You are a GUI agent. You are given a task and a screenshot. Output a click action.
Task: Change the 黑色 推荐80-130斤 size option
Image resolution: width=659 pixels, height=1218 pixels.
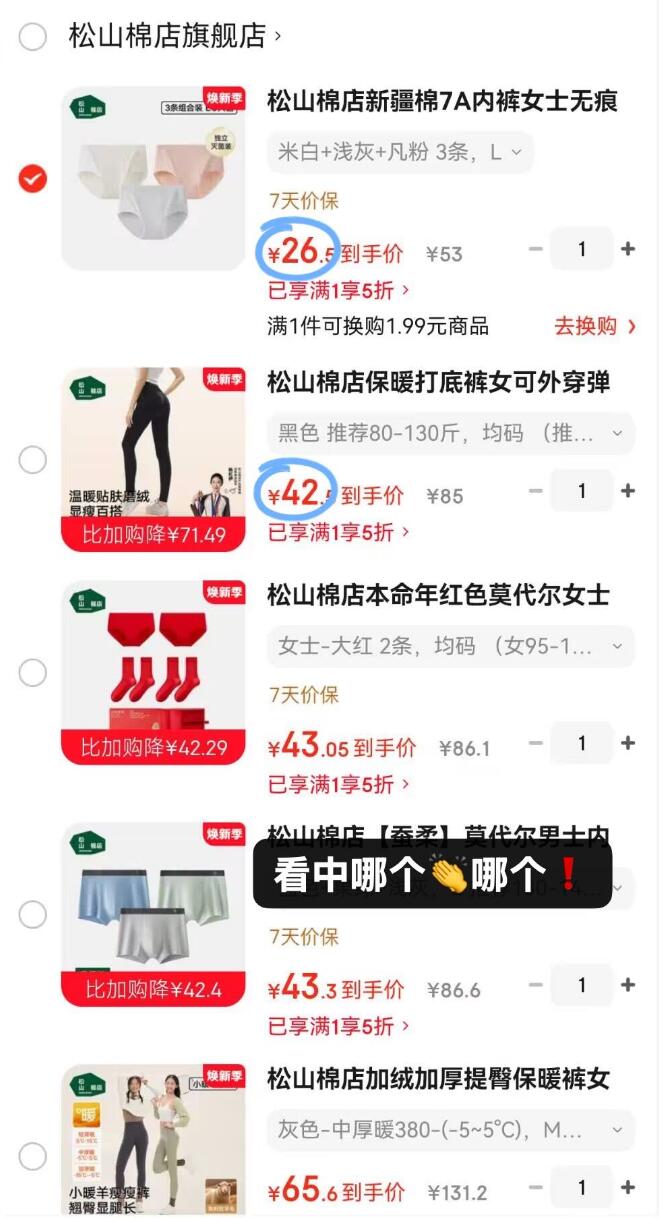coord(450,434)
